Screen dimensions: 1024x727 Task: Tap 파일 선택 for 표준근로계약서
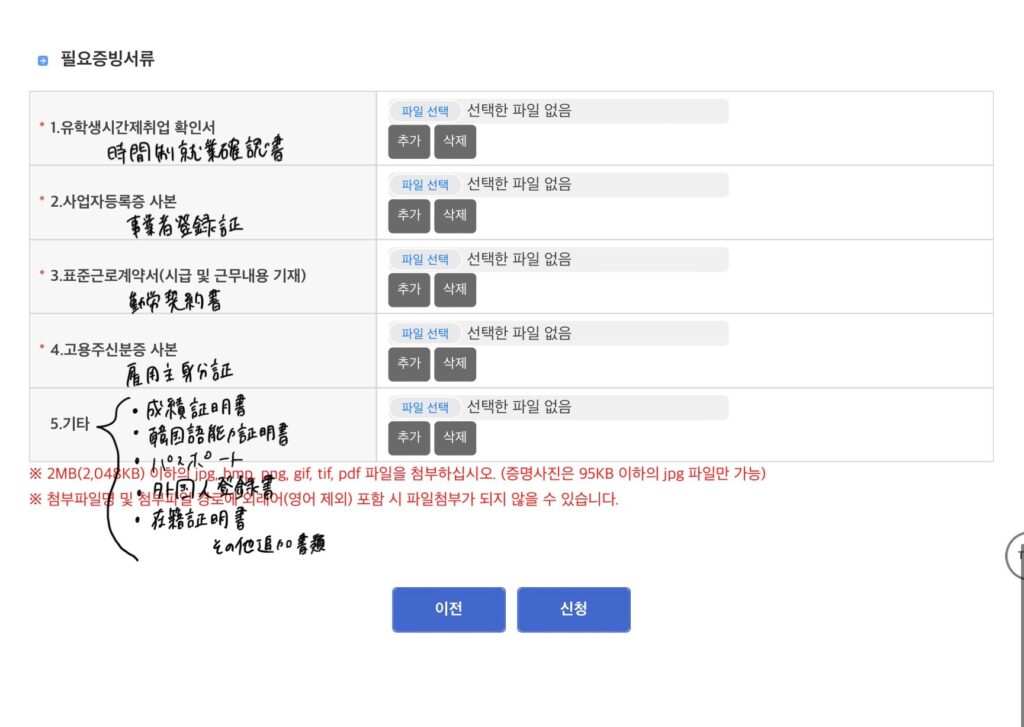coord(425,259)
